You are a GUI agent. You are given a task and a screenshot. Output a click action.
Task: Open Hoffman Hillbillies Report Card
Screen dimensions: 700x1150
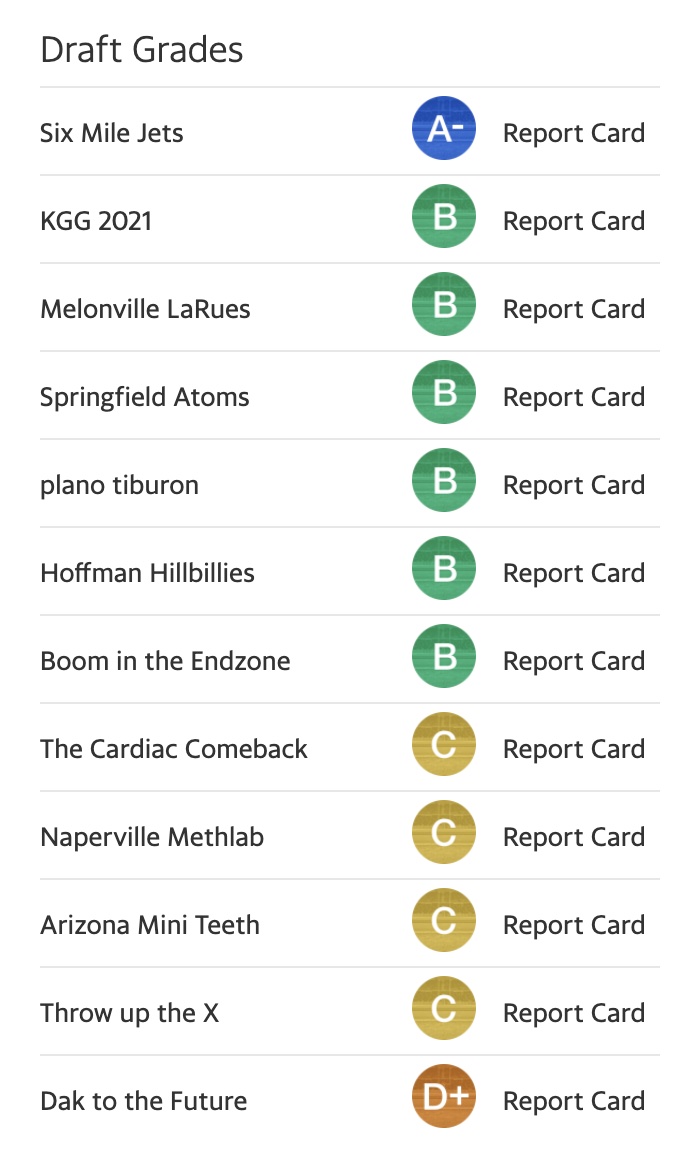[x=574, y=574]
